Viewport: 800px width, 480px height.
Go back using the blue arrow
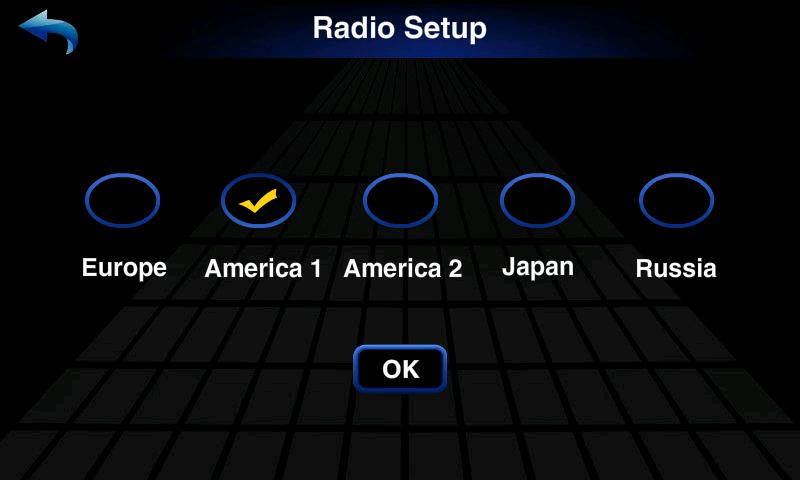click(x=47, y=30)
